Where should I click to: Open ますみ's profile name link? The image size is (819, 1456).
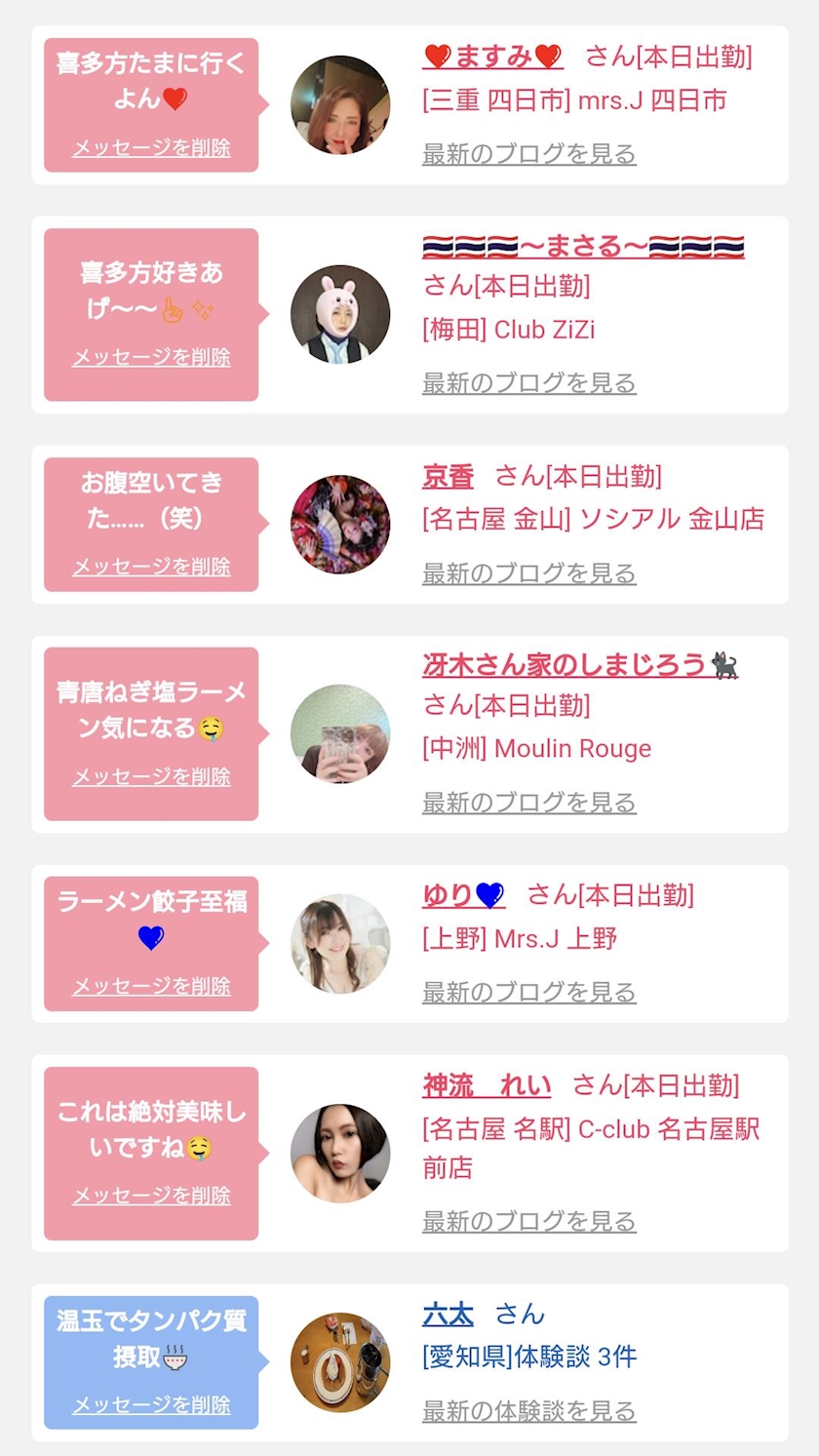(492, 57)
